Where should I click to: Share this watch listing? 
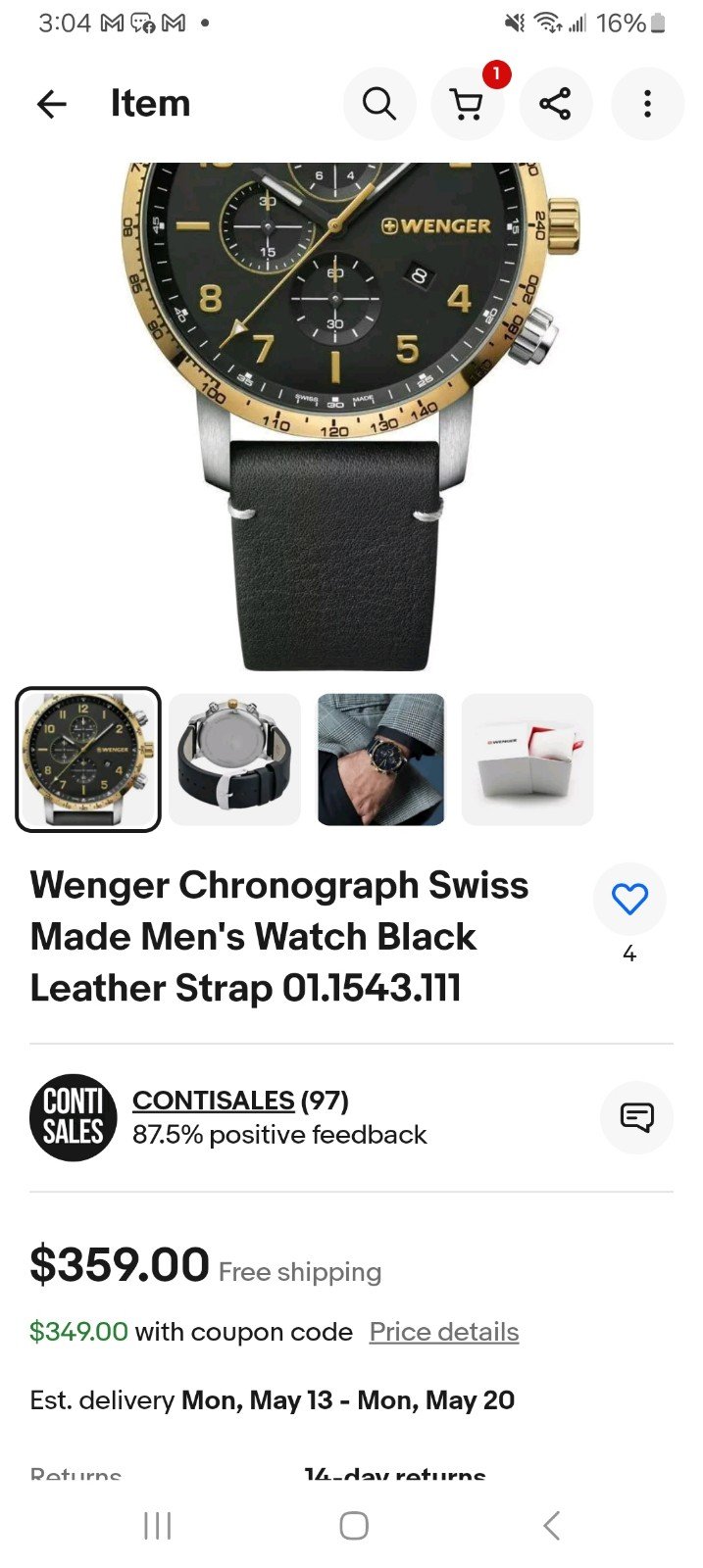[555, 104]
